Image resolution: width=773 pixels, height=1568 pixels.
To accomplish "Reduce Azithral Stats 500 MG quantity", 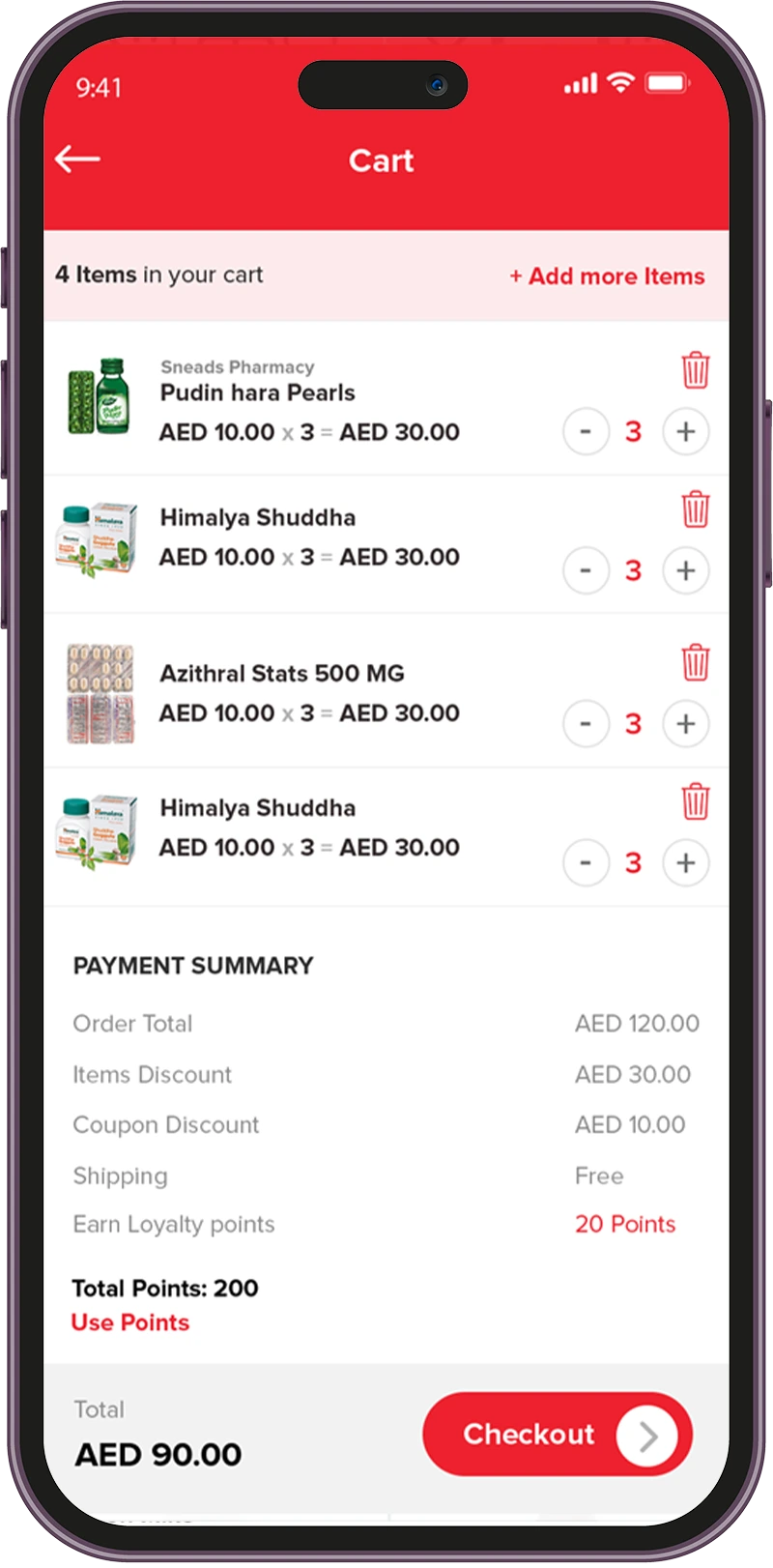I will (586, 723).
